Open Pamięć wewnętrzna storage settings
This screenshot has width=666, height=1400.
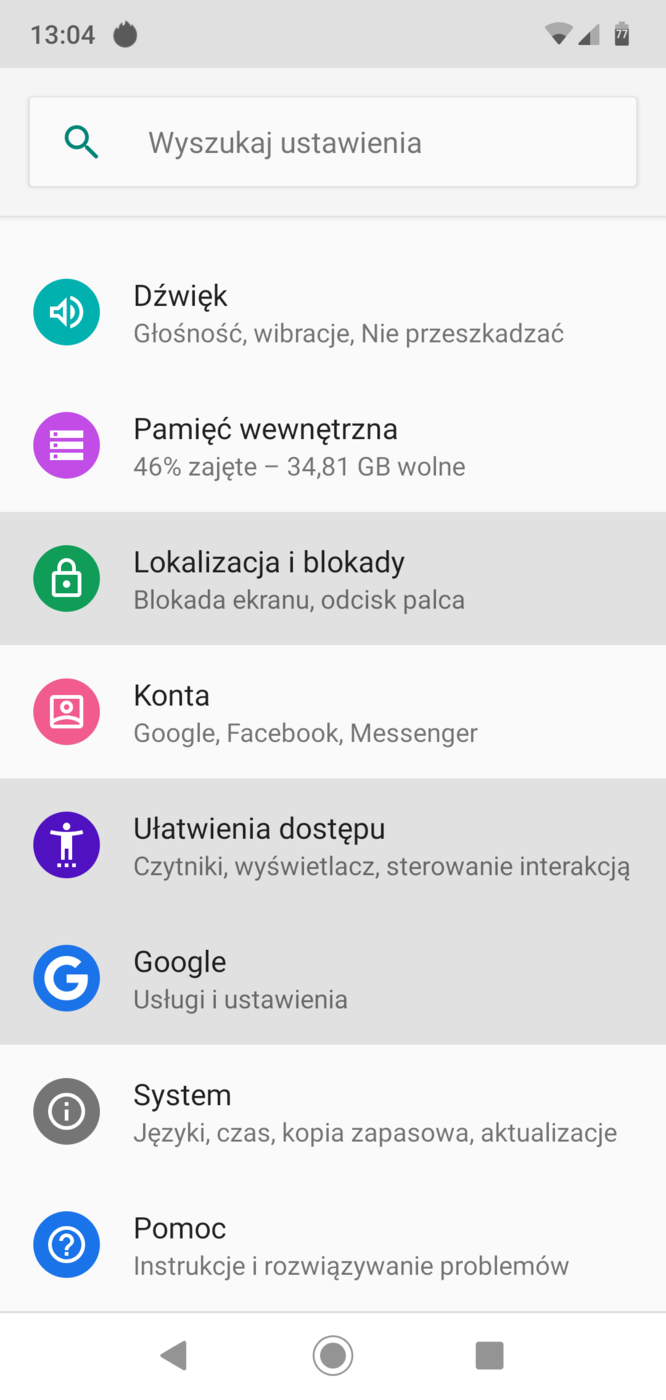click(332, 446)
